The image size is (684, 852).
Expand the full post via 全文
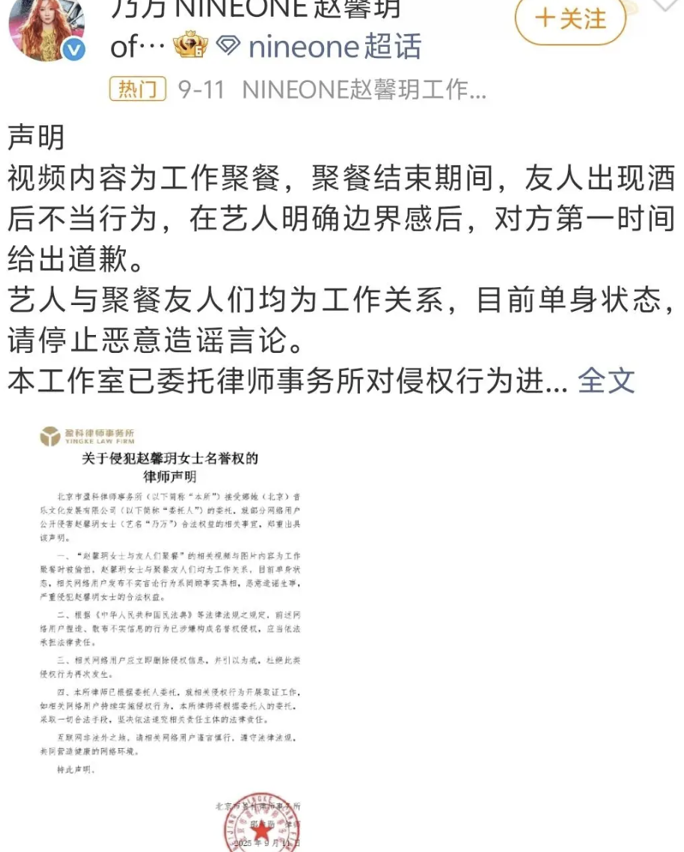coord(606,381)
